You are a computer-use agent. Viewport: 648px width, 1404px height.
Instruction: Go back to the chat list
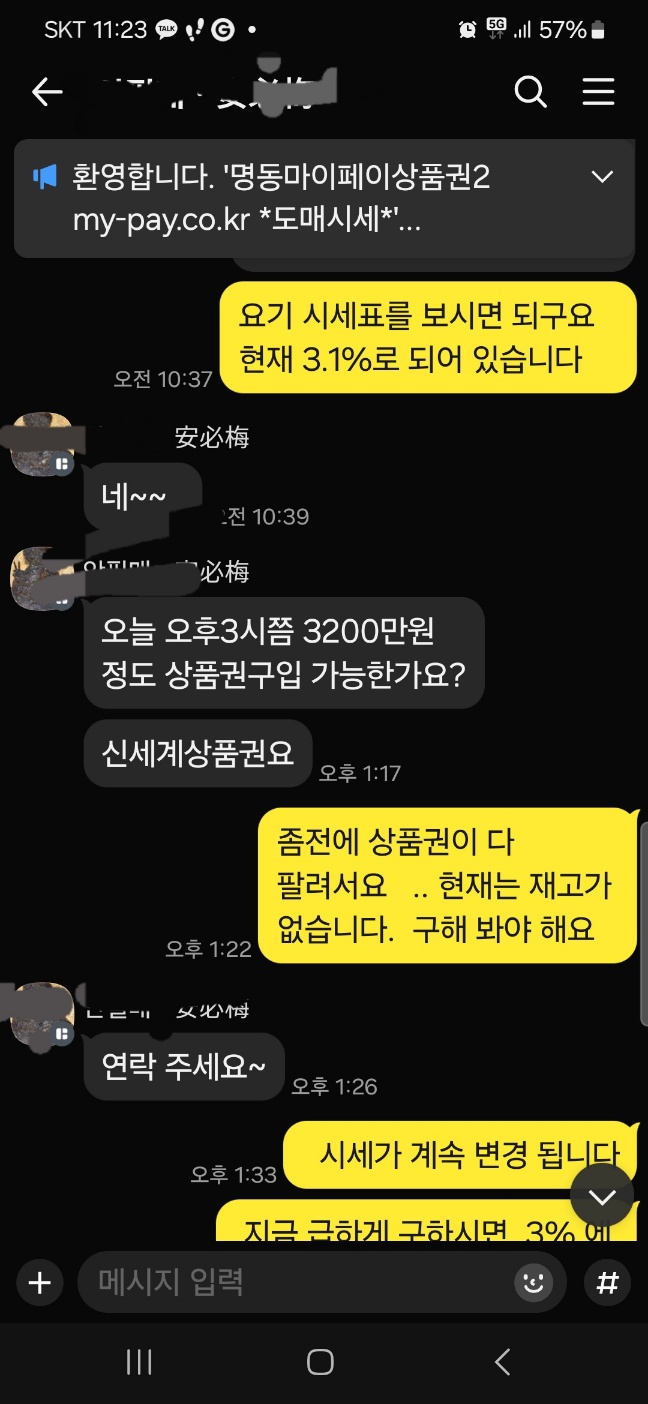[x=47, y=92]
